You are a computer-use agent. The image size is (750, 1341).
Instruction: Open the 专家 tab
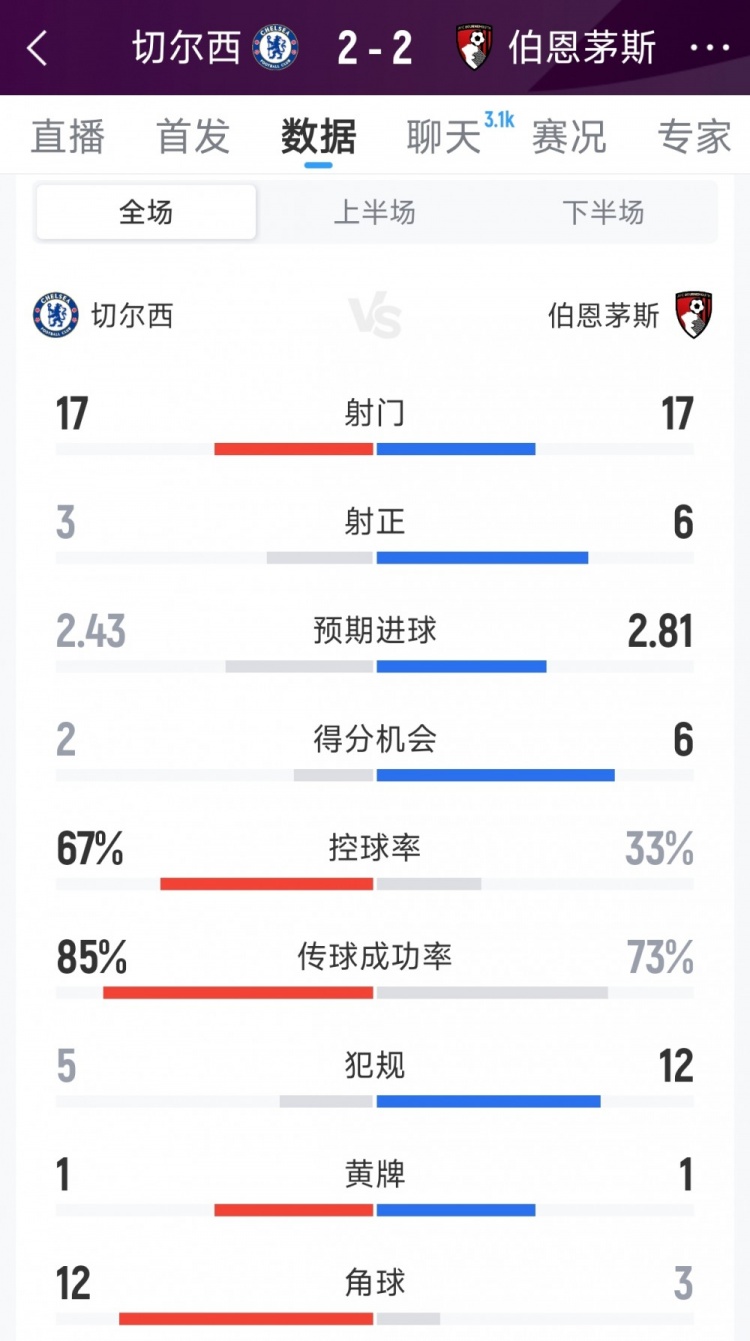click(x=694, y=137)
